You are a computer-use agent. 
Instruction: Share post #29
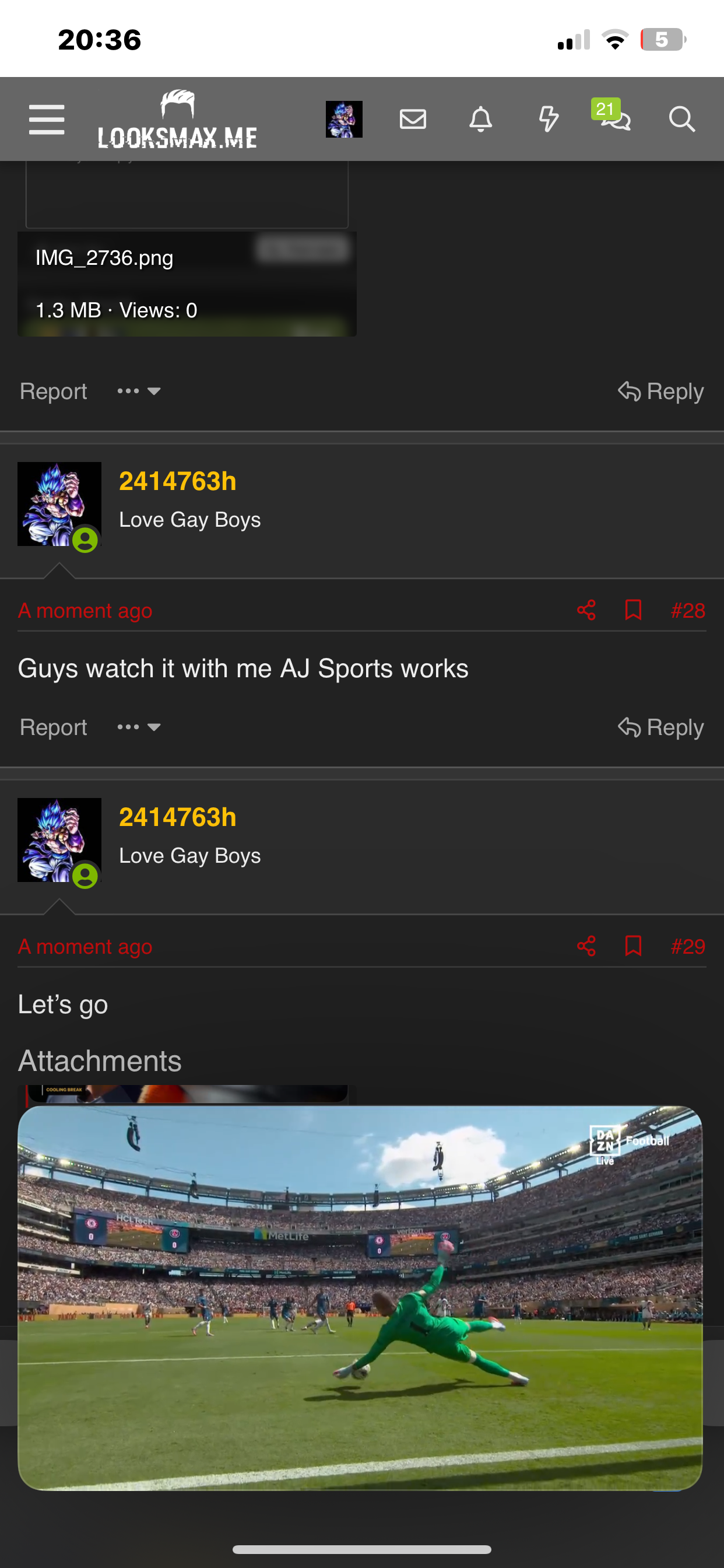click(x=586, y=946)
